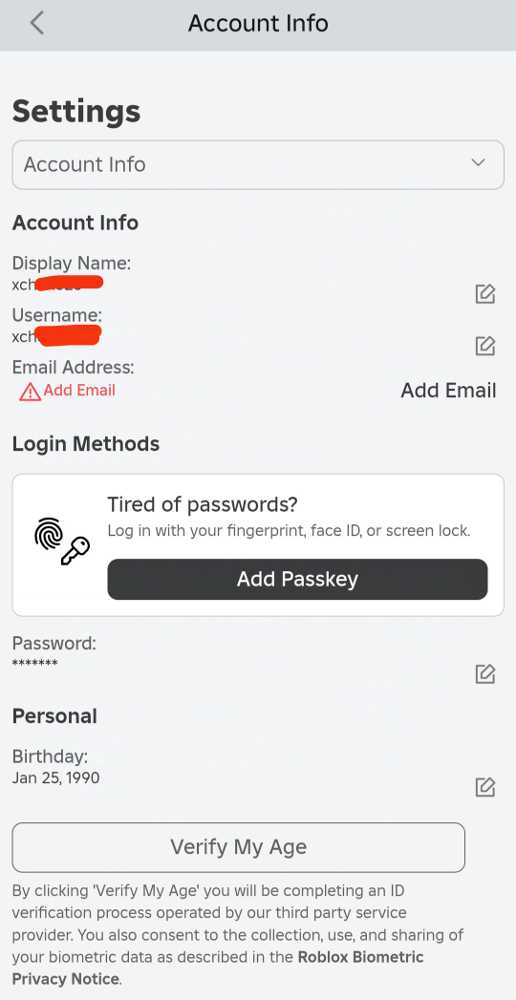Tap the Add Passkey button
Image resolution: width=516 pixels, height=1000 pixels.
coord(297,579)
